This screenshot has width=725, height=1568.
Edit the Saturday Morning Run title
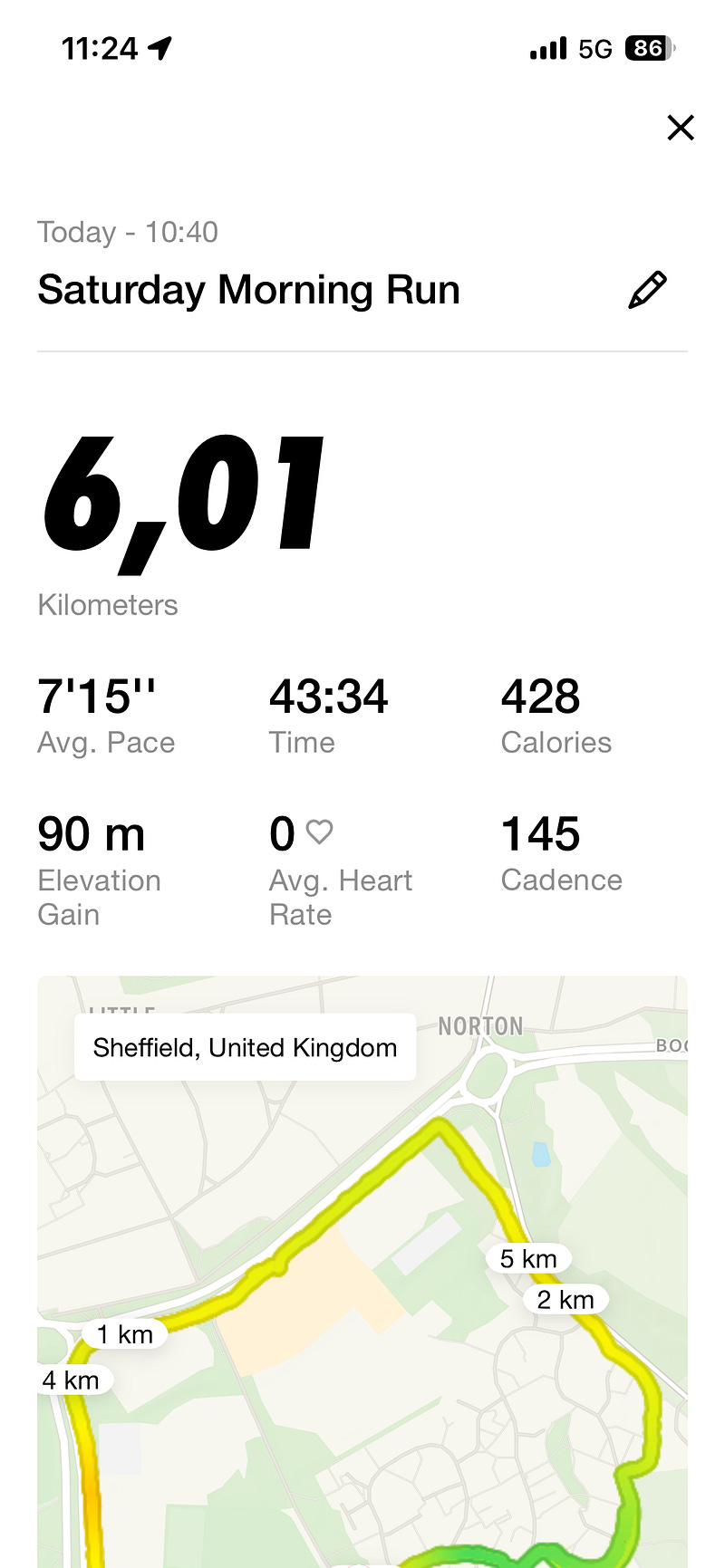pos(647,291)
